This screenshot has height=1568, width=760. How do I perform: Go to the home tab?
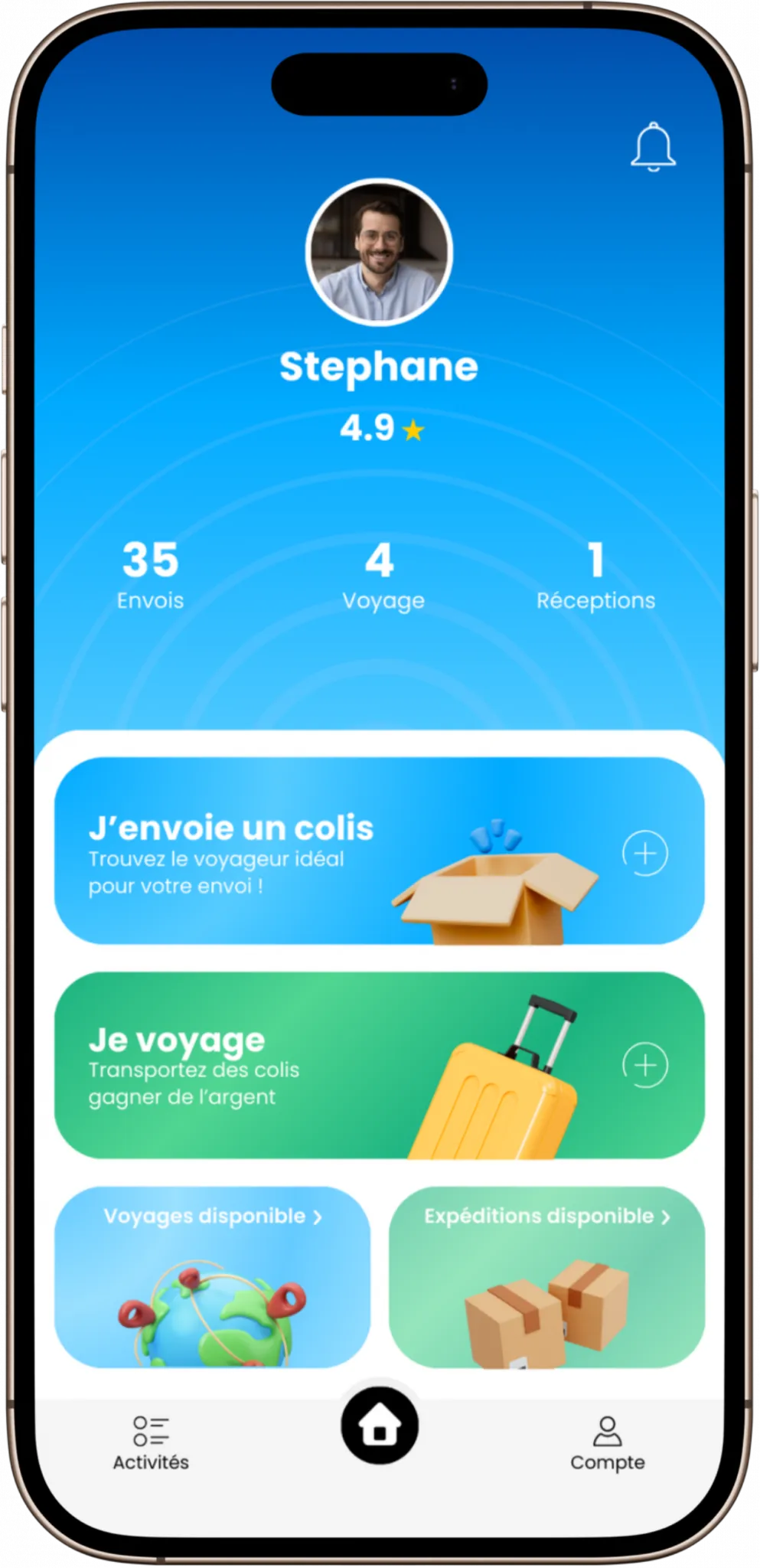click(380, 1425)
